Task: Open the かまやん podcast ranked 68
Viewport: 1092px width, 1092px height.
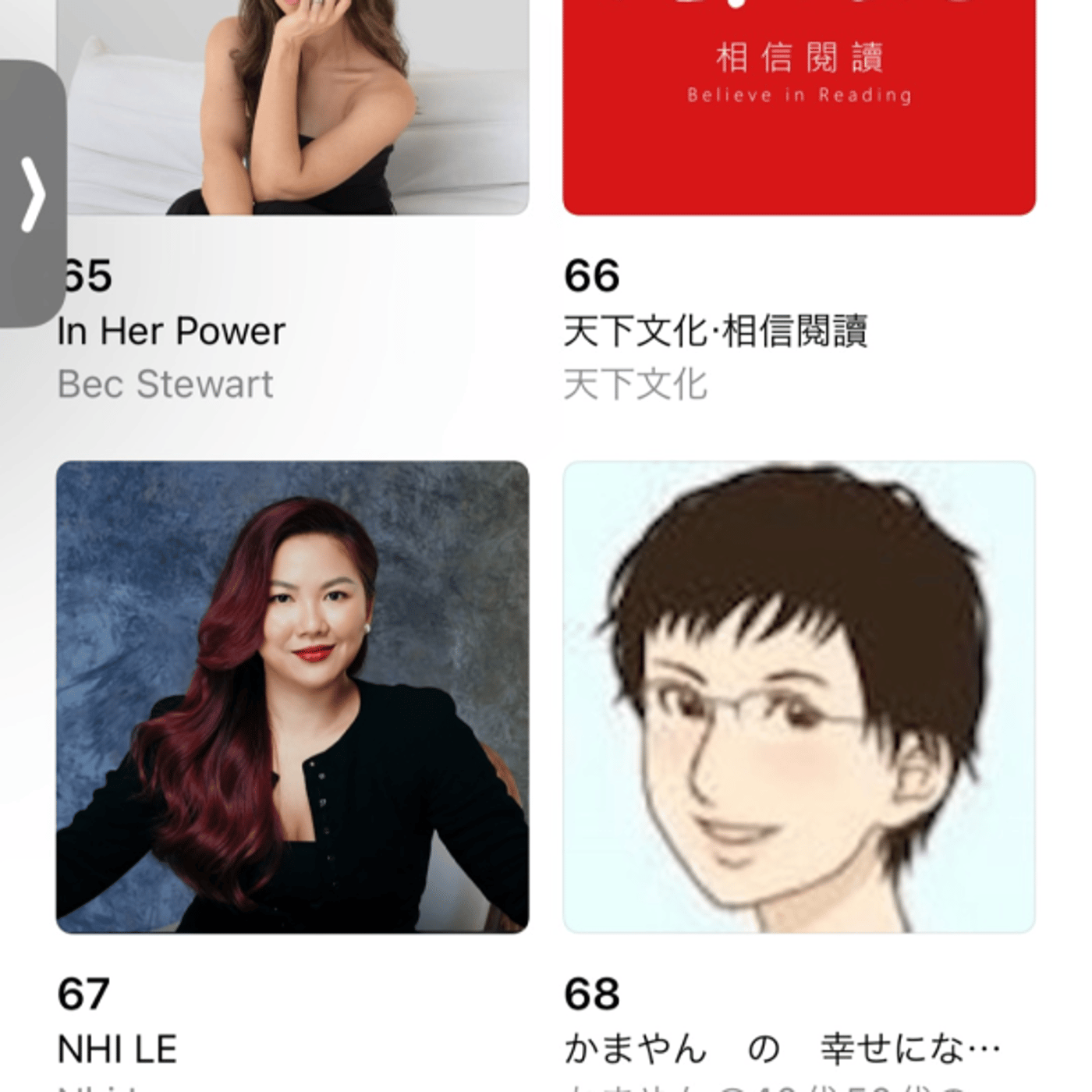Action: tap(799, 697)
